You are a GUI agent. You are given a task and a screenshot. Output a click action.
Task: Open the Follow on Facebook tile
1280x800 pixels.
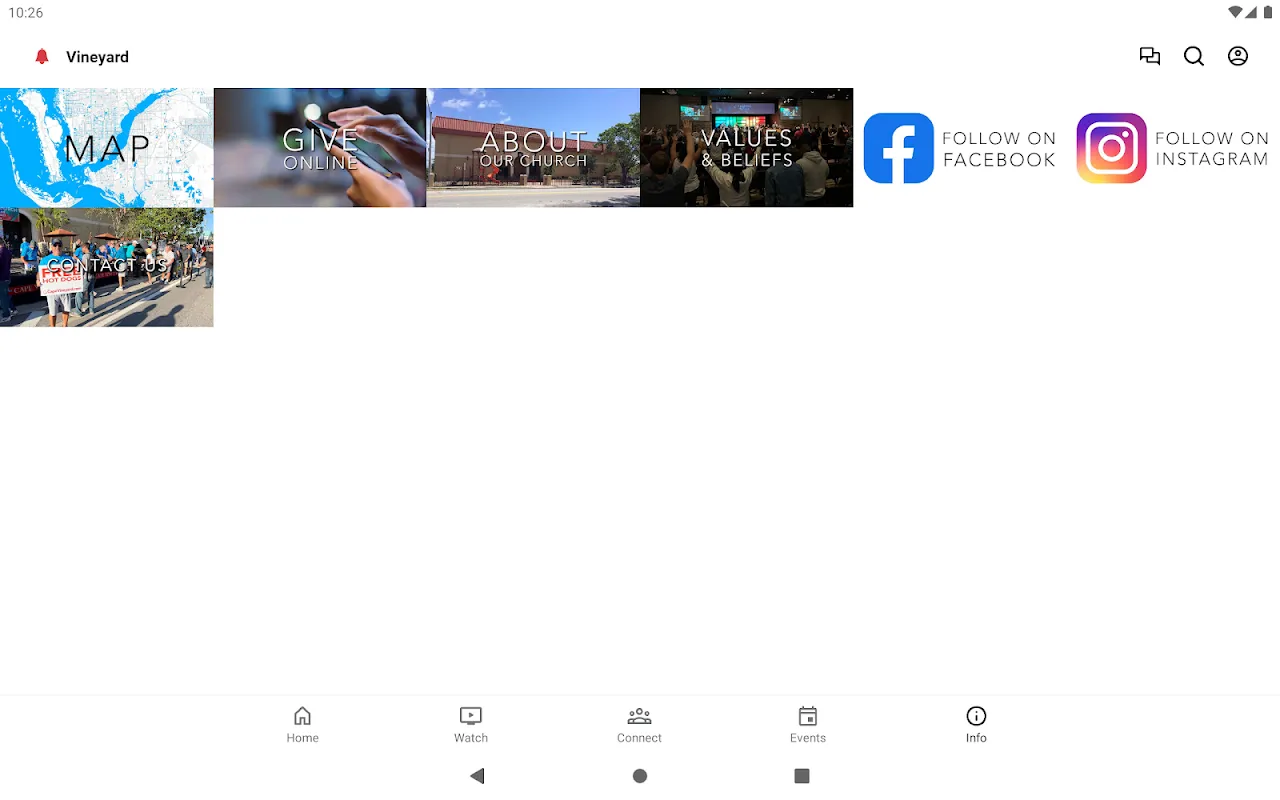pos(960,148)
